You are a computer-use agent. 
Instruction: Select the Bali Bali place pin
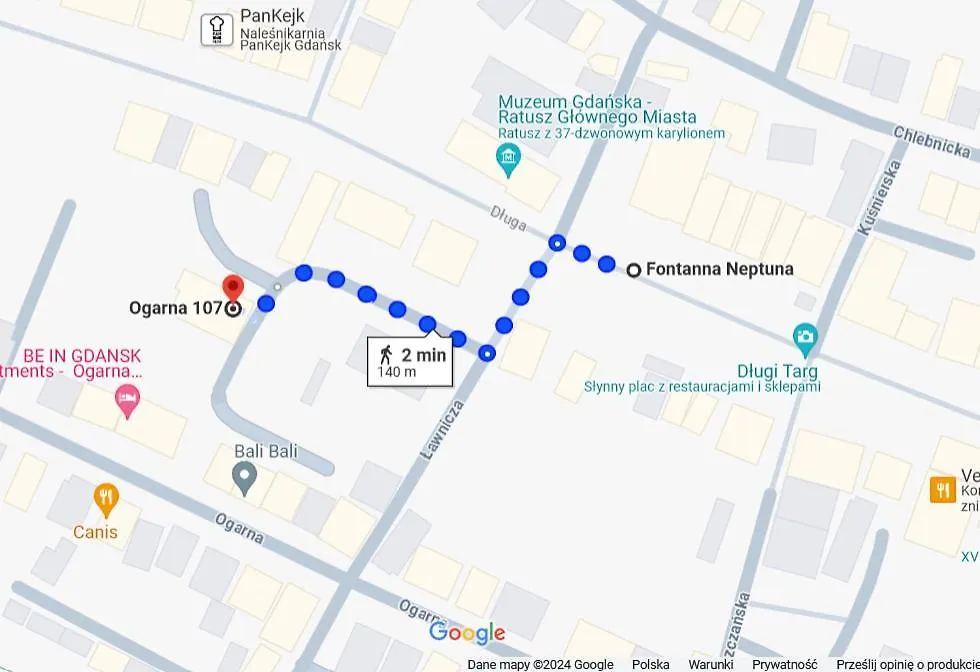pyautogui.click(x=245, y=478)
